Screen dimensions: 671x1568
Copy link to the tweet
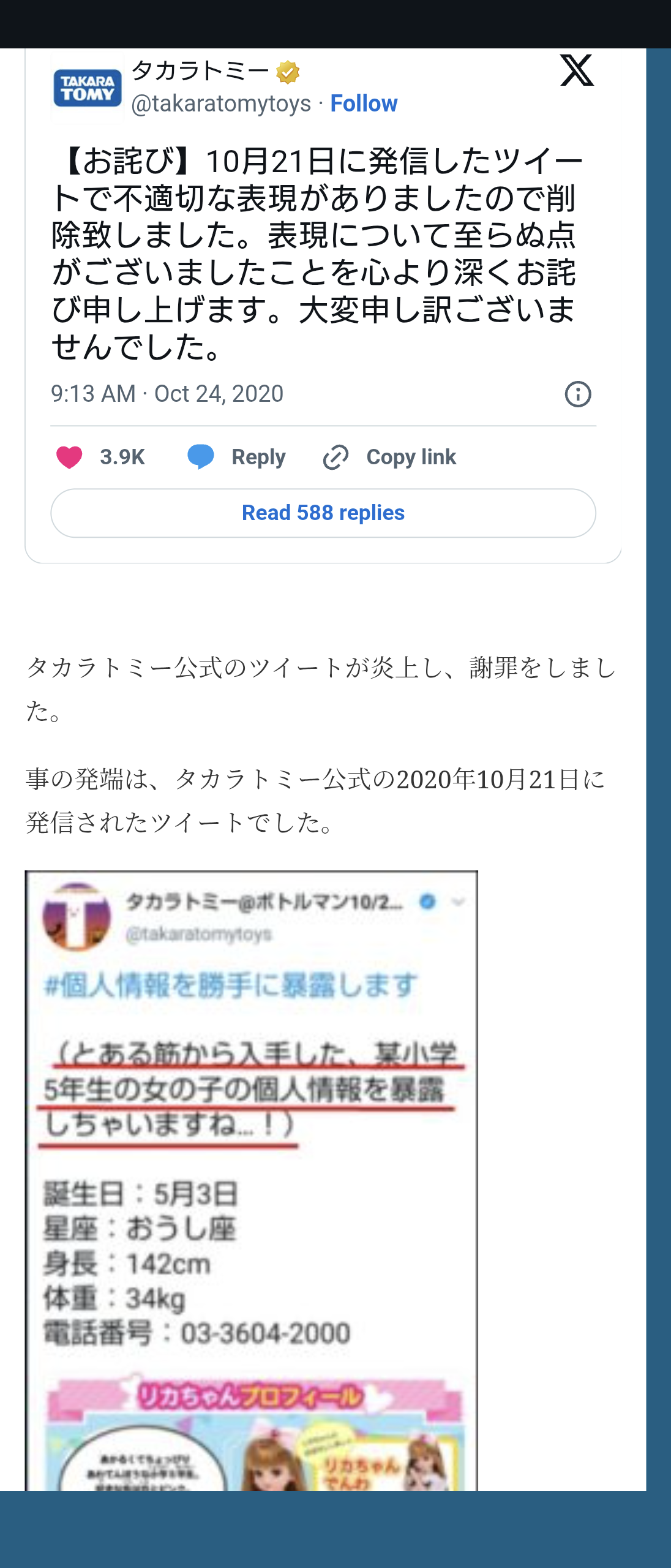click(x=390, y=458)
